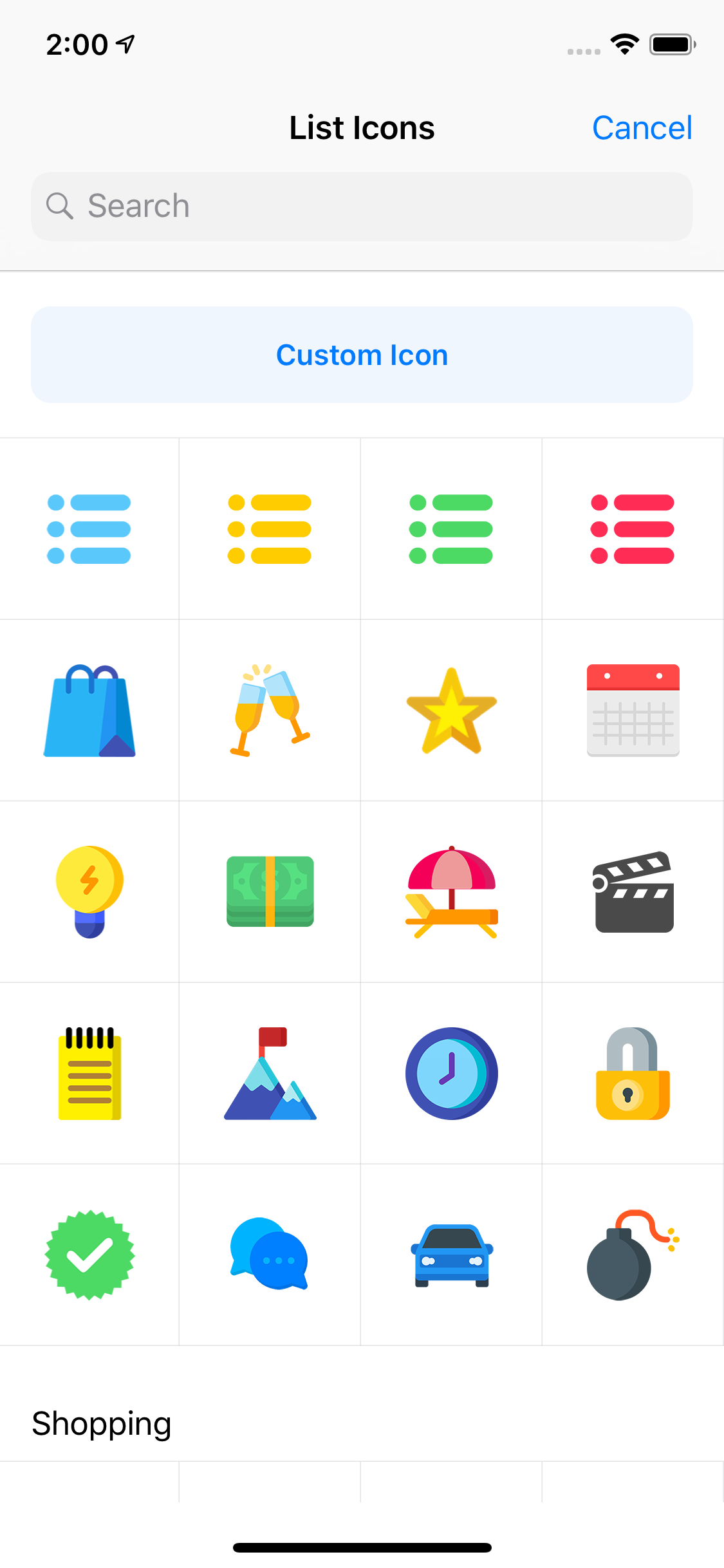Select the yellow notepad icon
The height and width of the screenshot is (1568, 724).
[x=89, y=1074]
